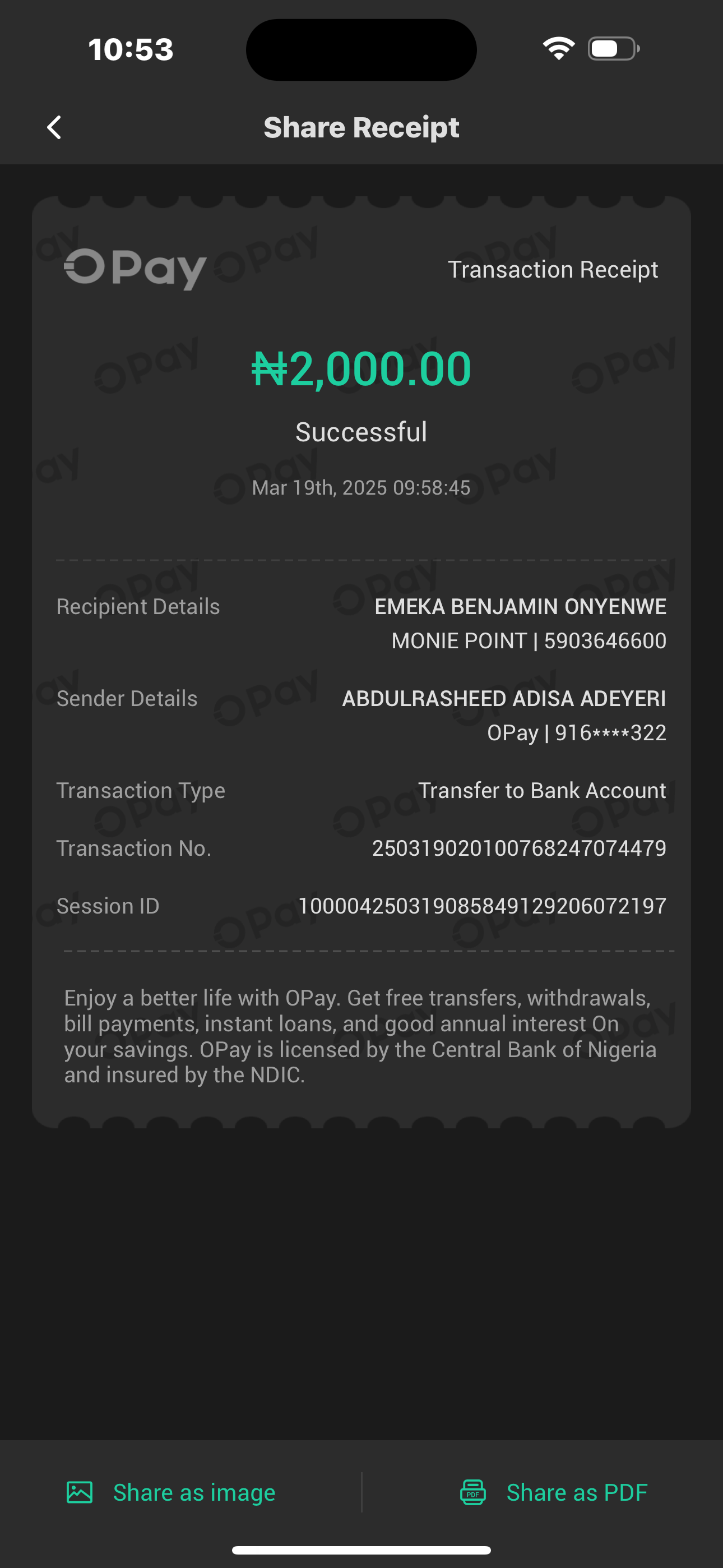This screenshot has width=723, height=1568.
Task: Share the receipt as image
Action: tap(172, 1492)
